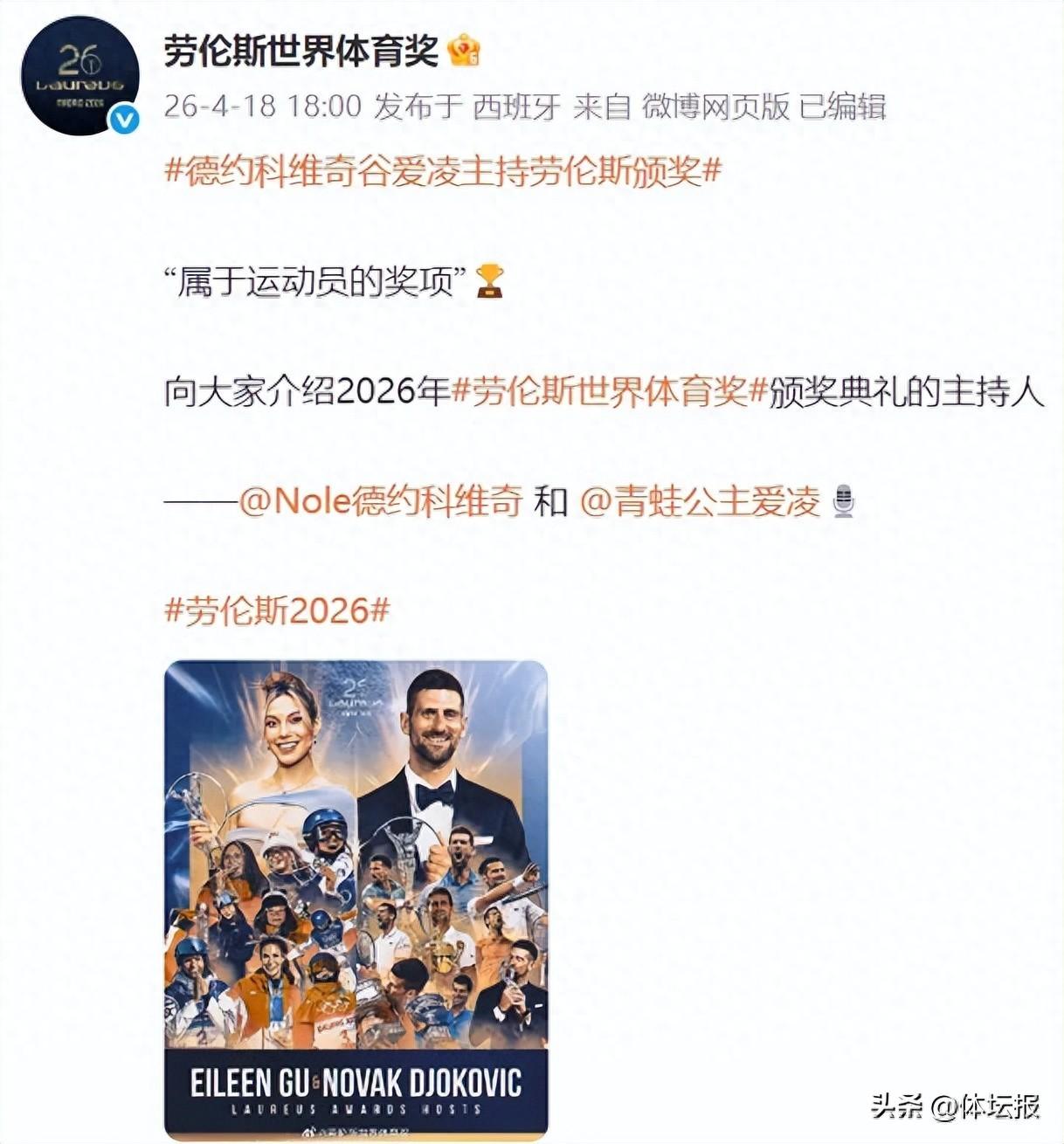The width and height of the screenshot is (1064, 1144).
Task: Visit @Nole德约科维奇 mention
Action: 381,502
